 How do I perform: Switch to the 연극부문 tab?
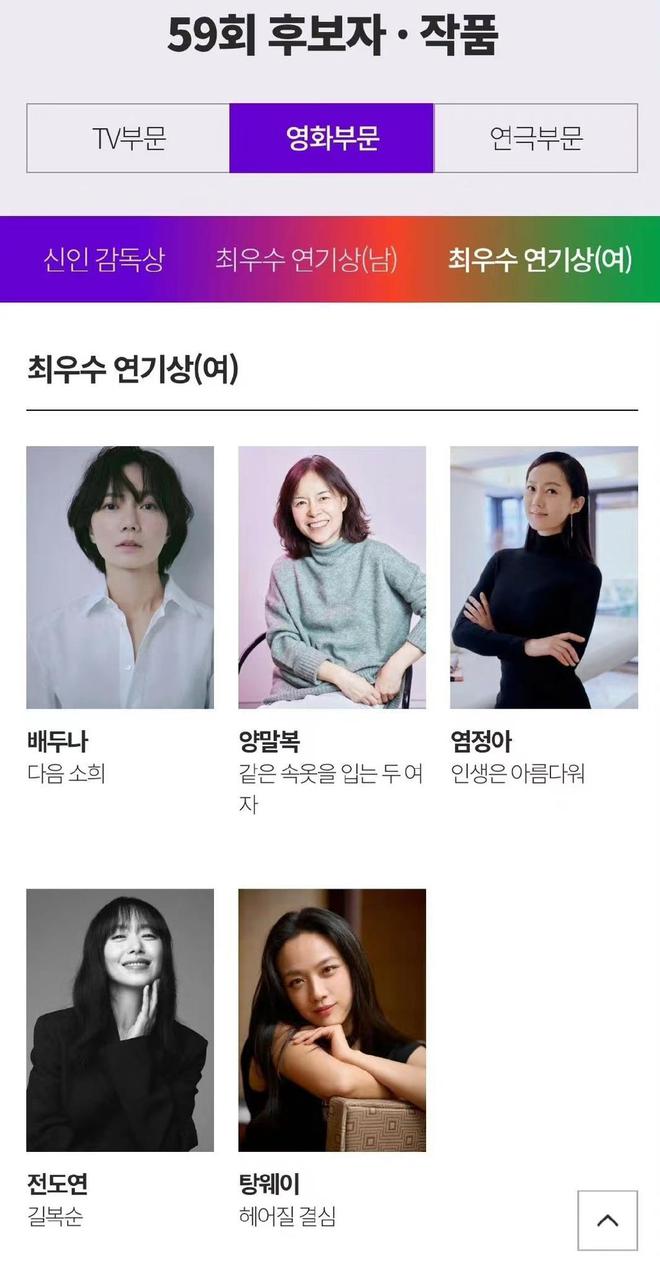536,138
